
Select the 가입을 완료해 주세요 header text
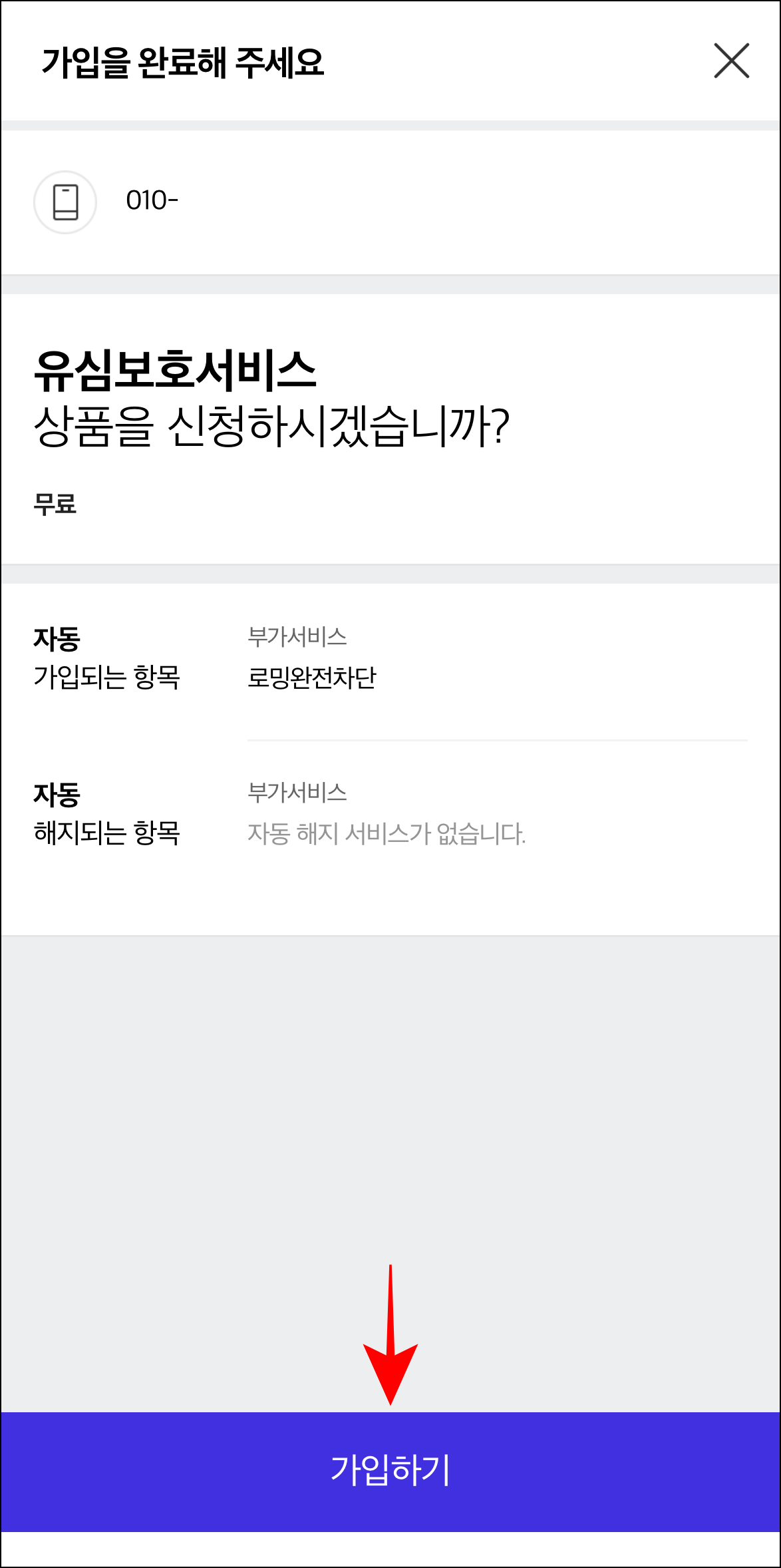[x=183, y=62]
